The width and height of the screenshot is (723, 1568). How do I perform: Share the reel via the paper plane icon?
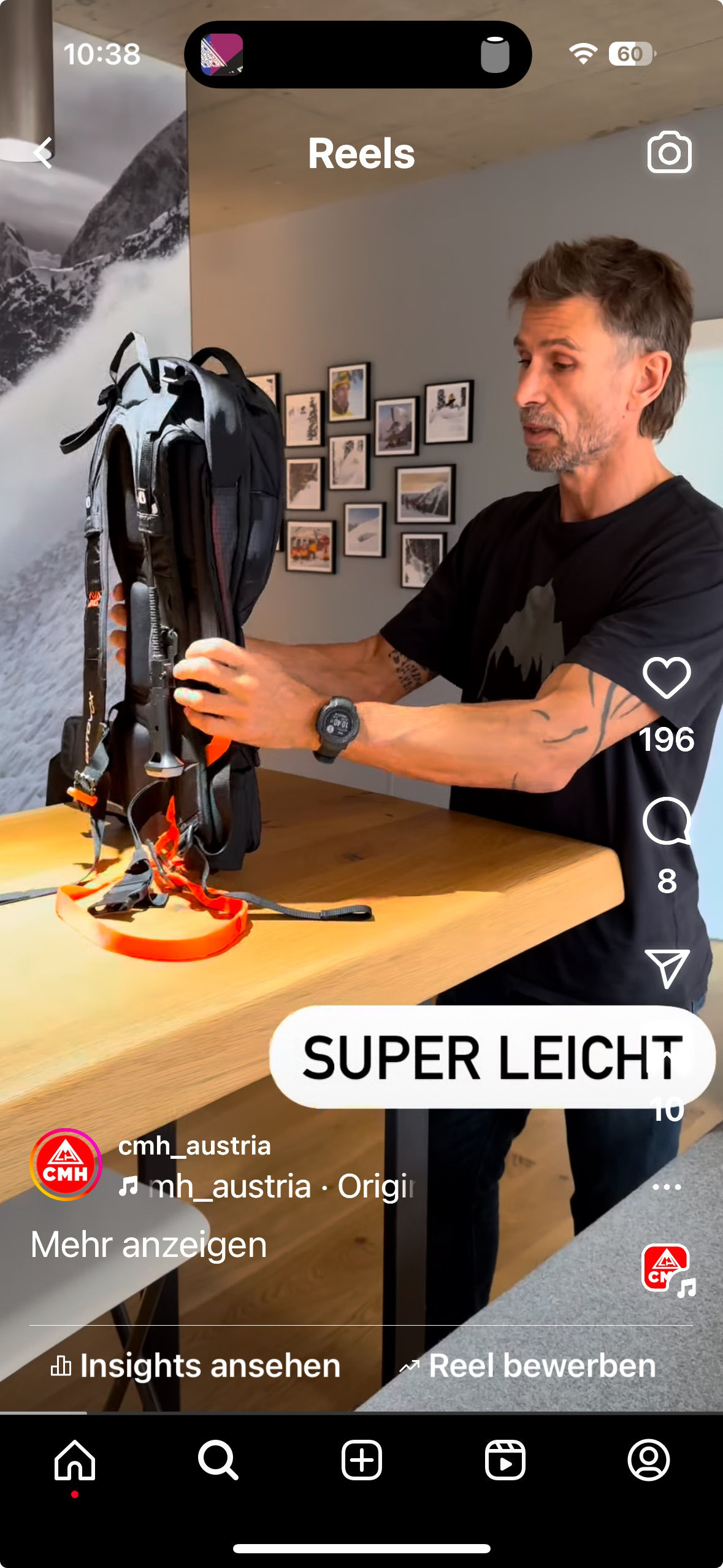pos(667,967)
